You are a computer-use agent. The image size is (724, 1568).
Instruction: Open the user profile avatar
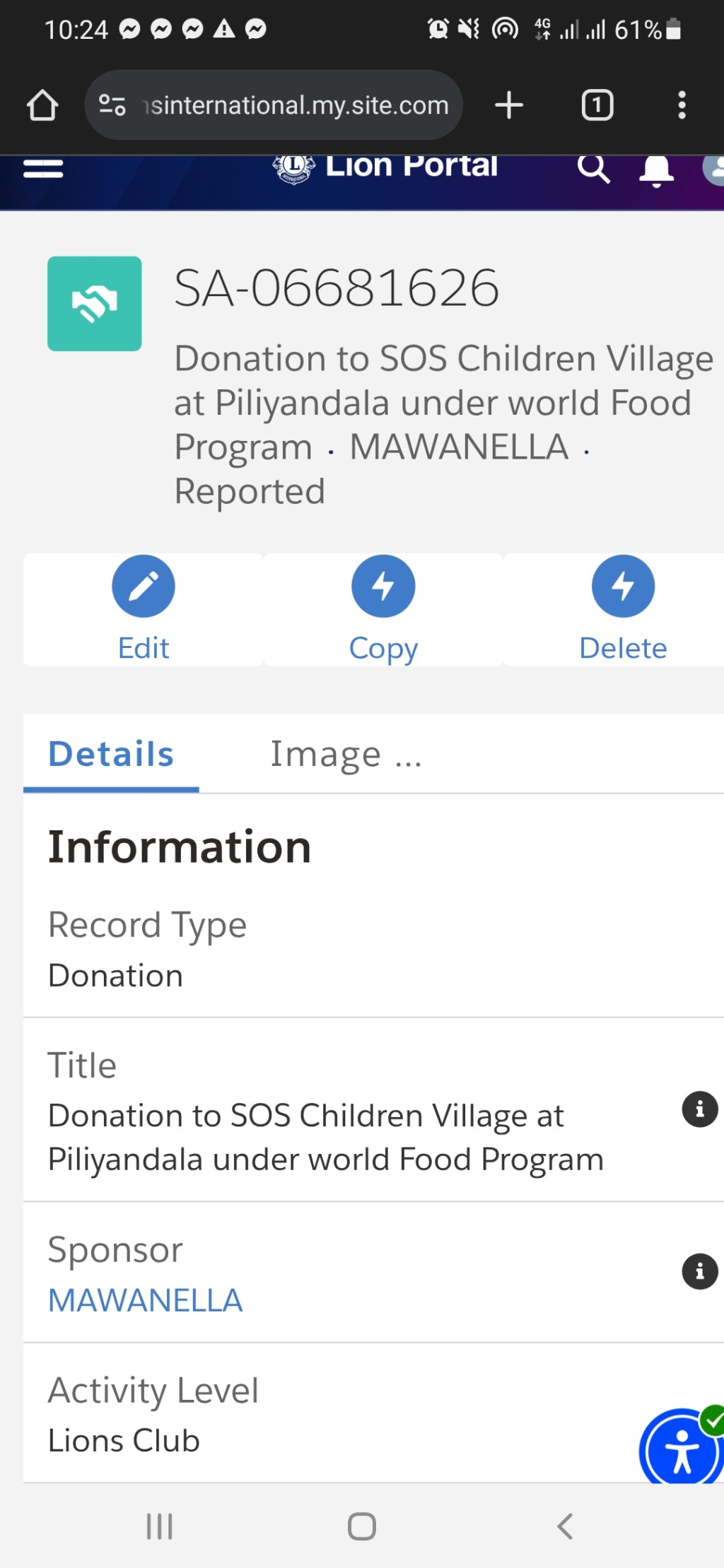pos(713,170)
